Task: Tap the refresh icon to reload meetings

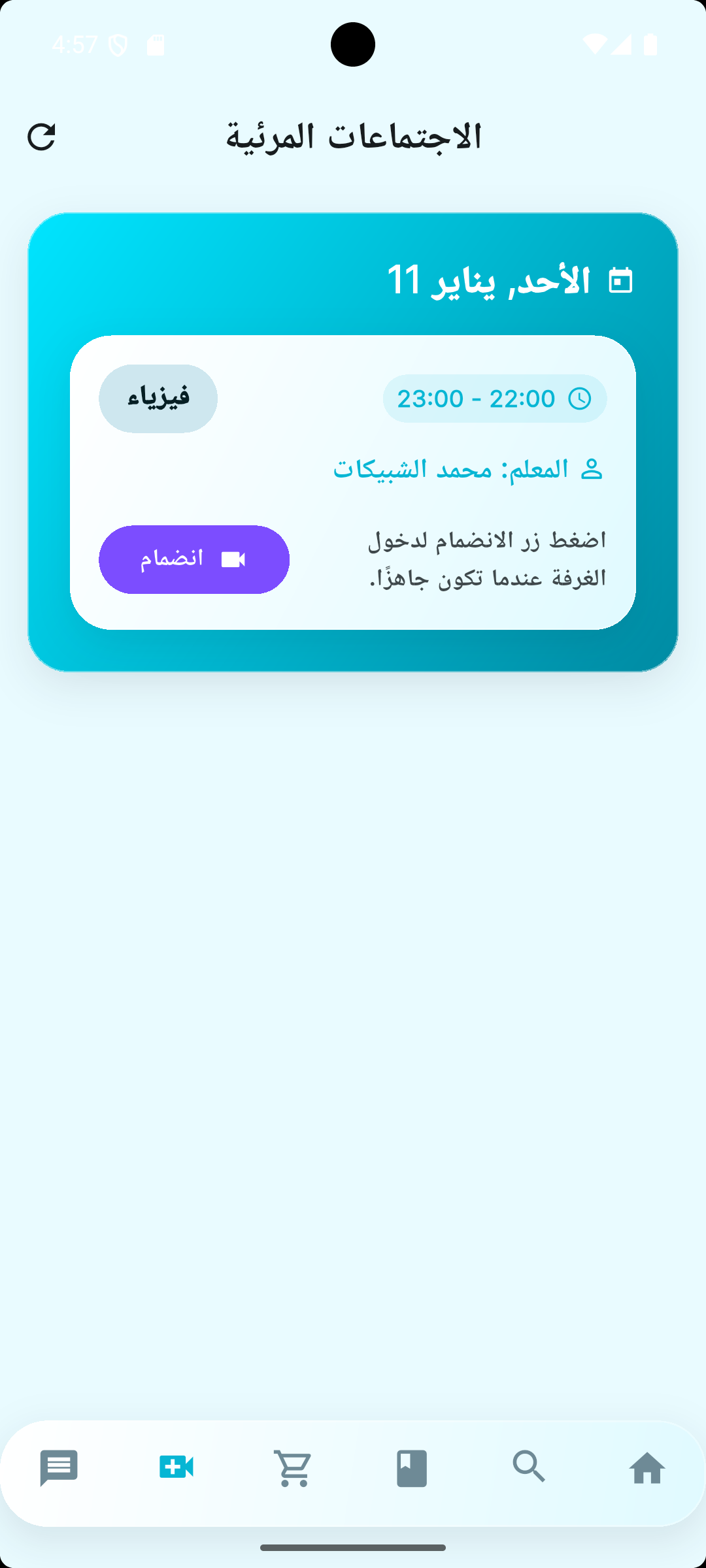Action: click(x=41, y=137)
